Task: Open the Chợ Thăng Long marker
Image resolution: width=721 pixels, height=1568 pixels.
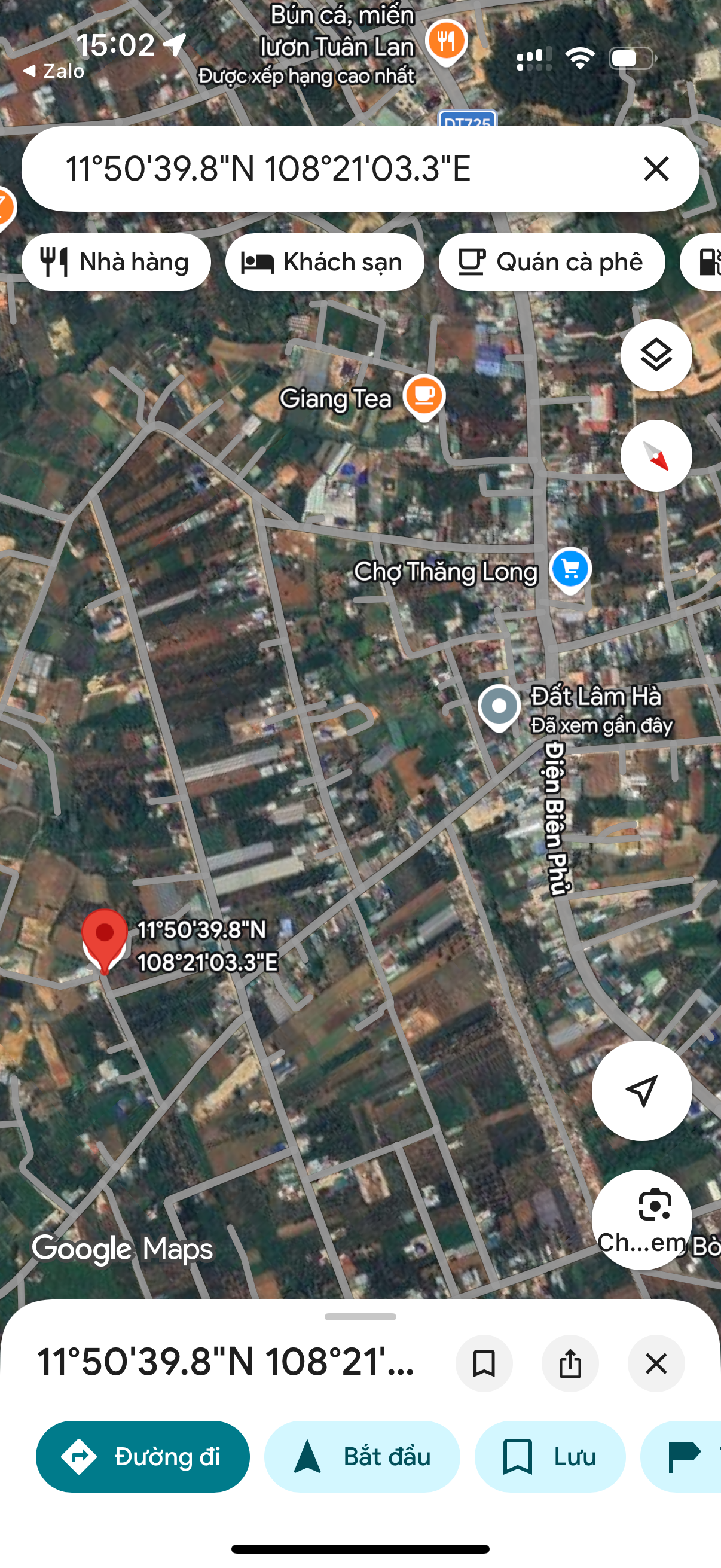Action: pyautogui.click(x=570, y=571)
